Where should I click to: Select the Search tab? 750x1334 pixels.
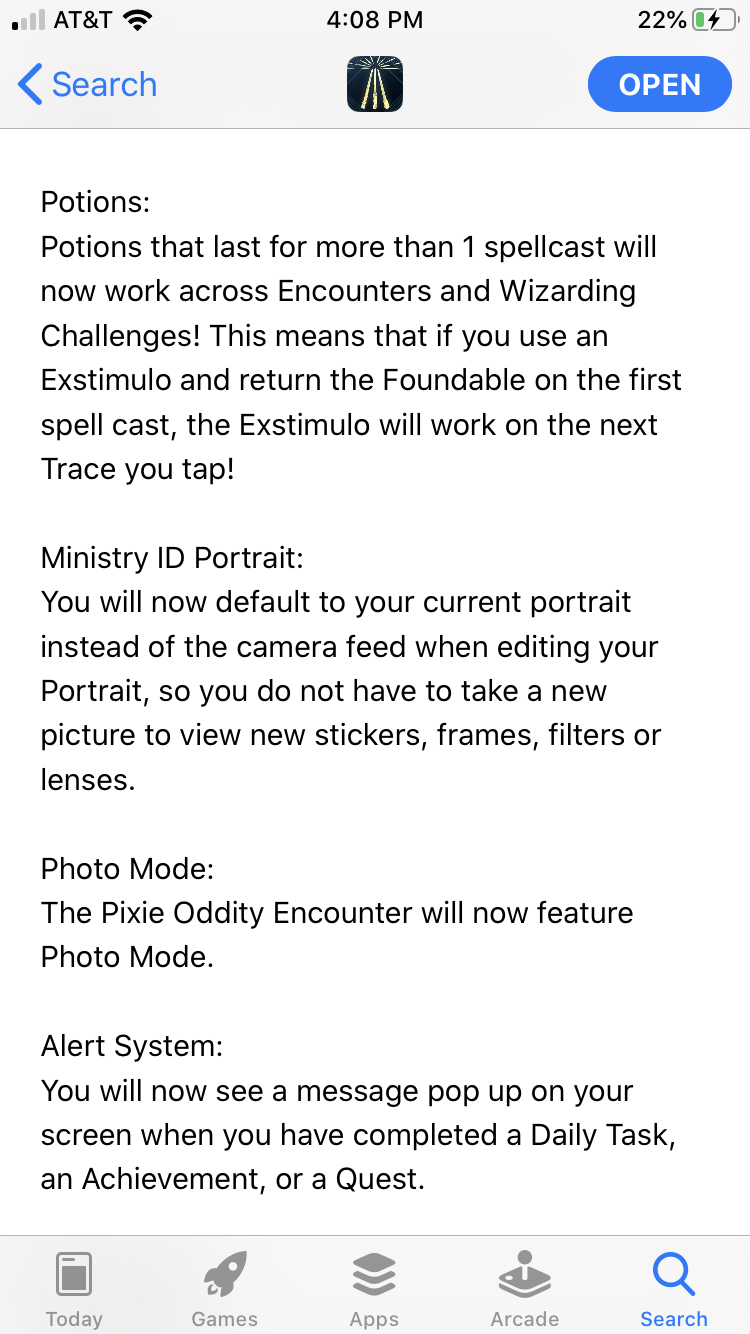click(673, 1289)
